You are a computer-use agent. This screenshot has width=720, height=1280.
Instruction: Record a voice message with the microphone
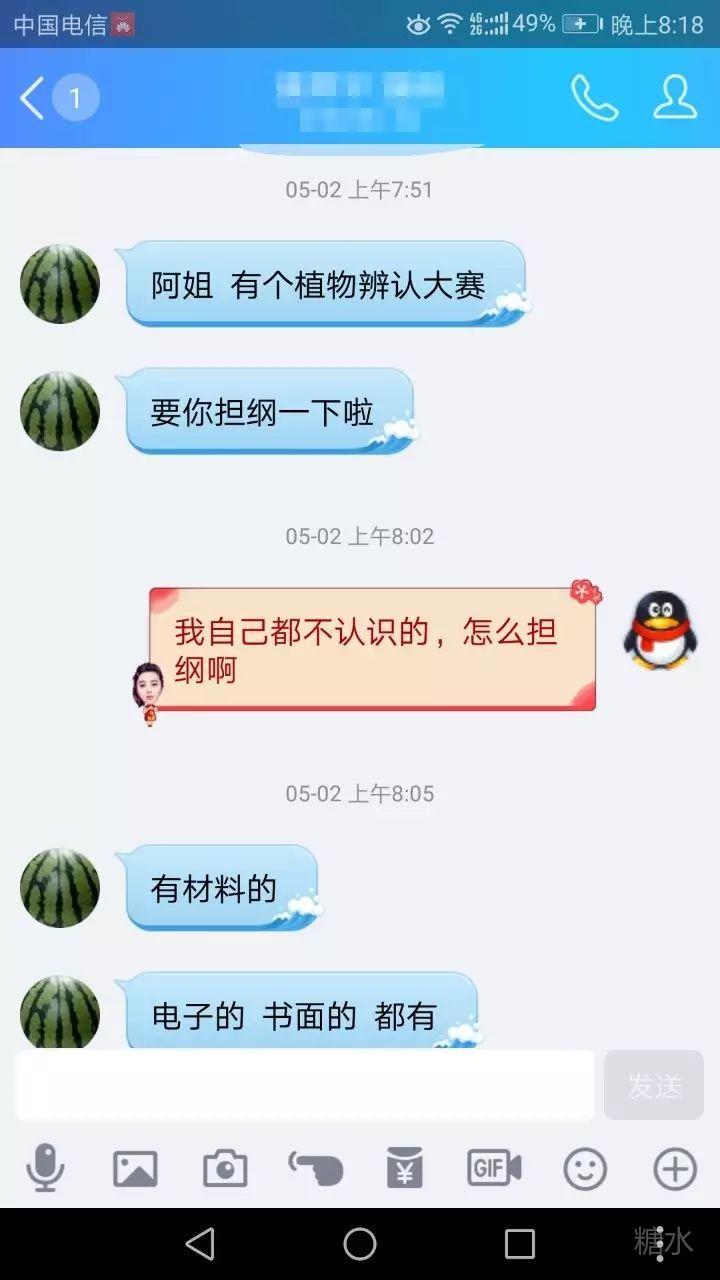[x=45, y=1168]
